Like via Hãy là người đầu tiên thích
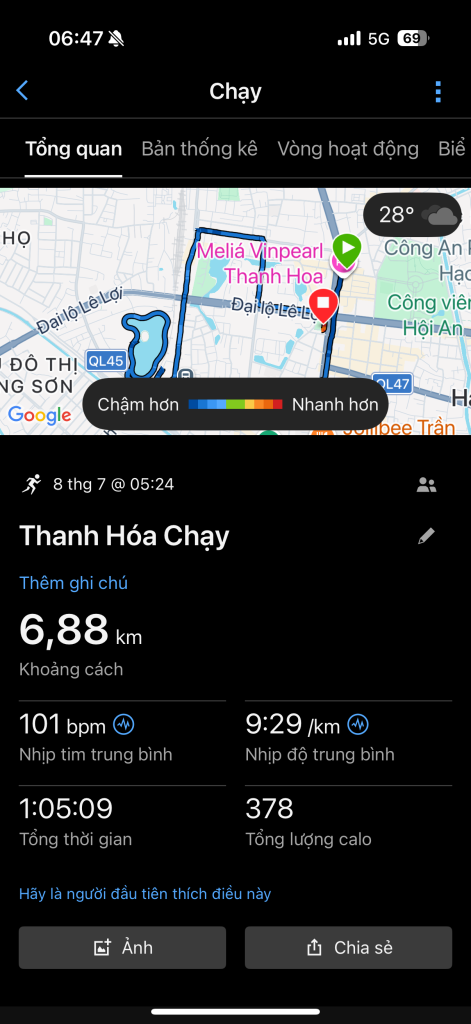Viewport: 471px width, 1024px height. coord(145,893)
